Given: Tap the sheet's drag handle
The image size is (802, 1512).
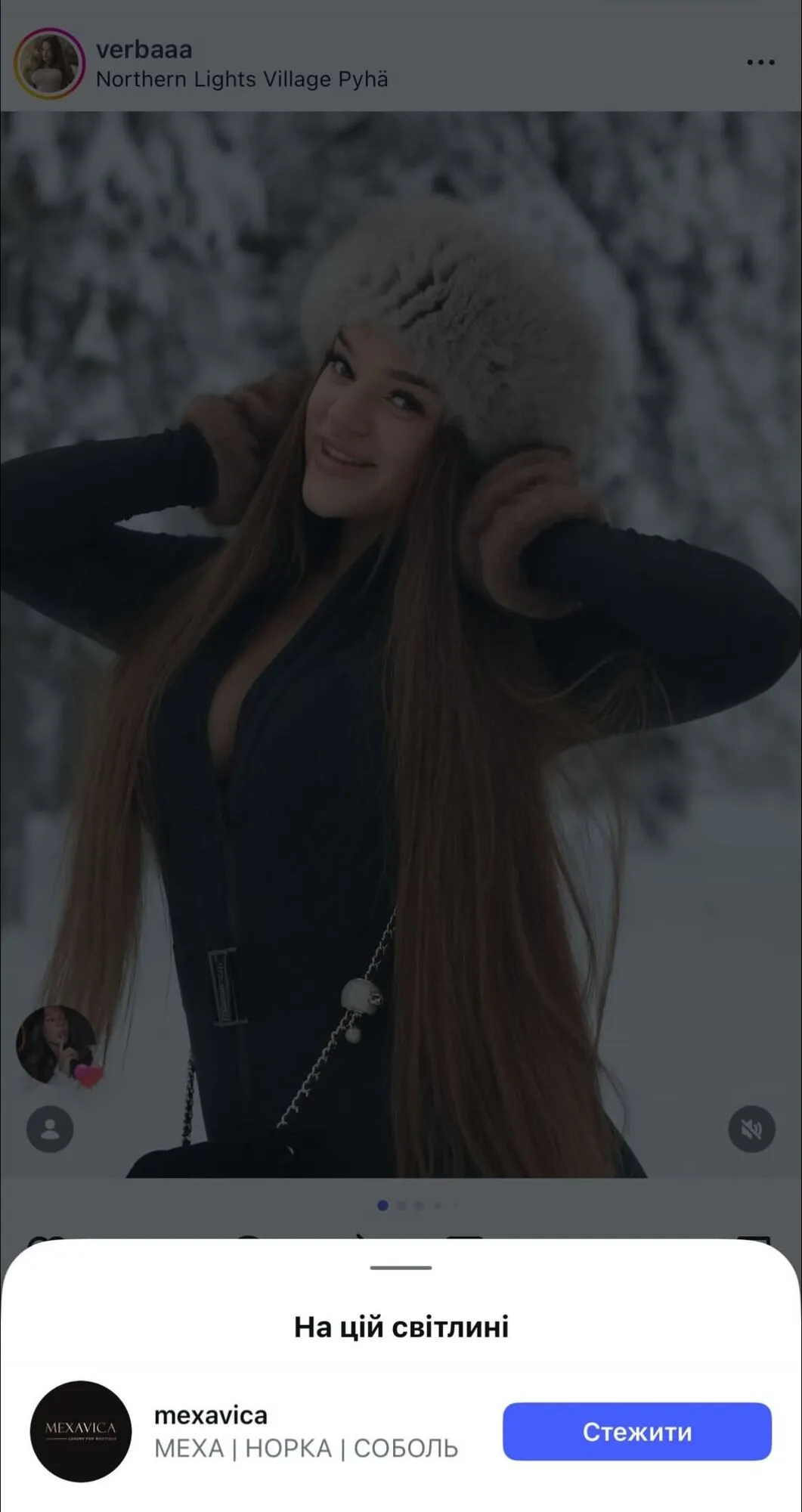Looking at the screenshot, I should [401, 1267].
